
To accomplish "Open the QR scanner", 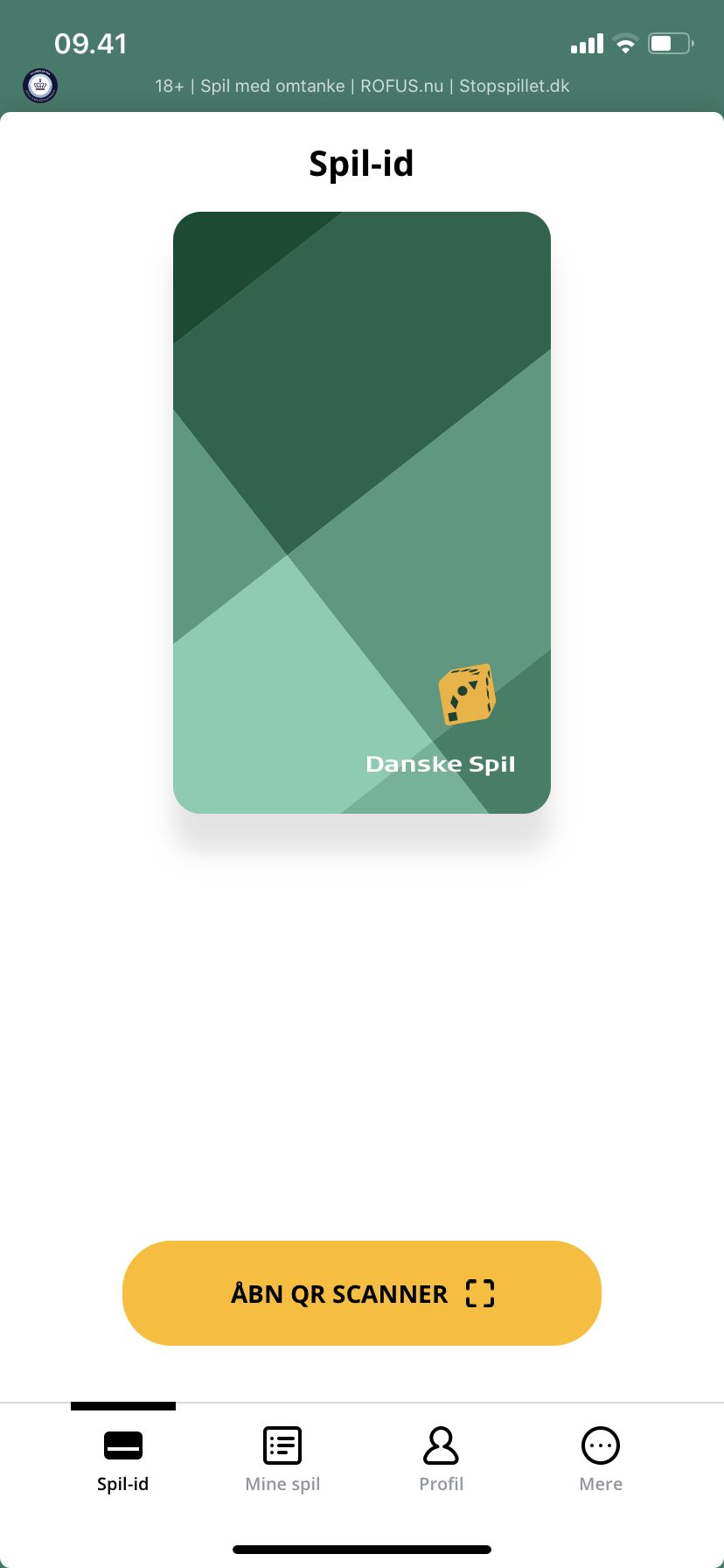I will point(362,1292).
